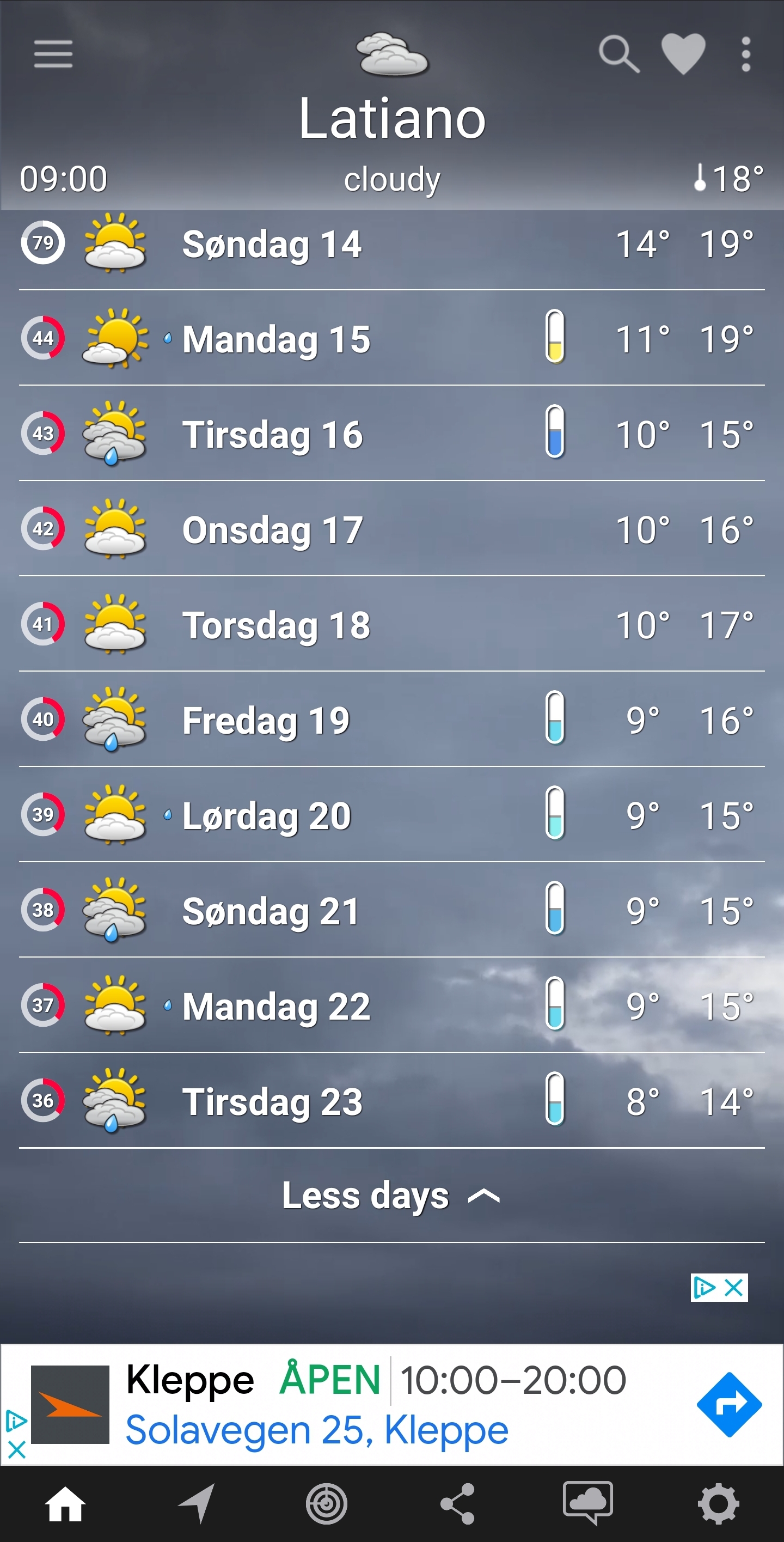The image size is (784, 1542).
Task: Select Onsdag 17 forecast row
Action: pos(391,529)
